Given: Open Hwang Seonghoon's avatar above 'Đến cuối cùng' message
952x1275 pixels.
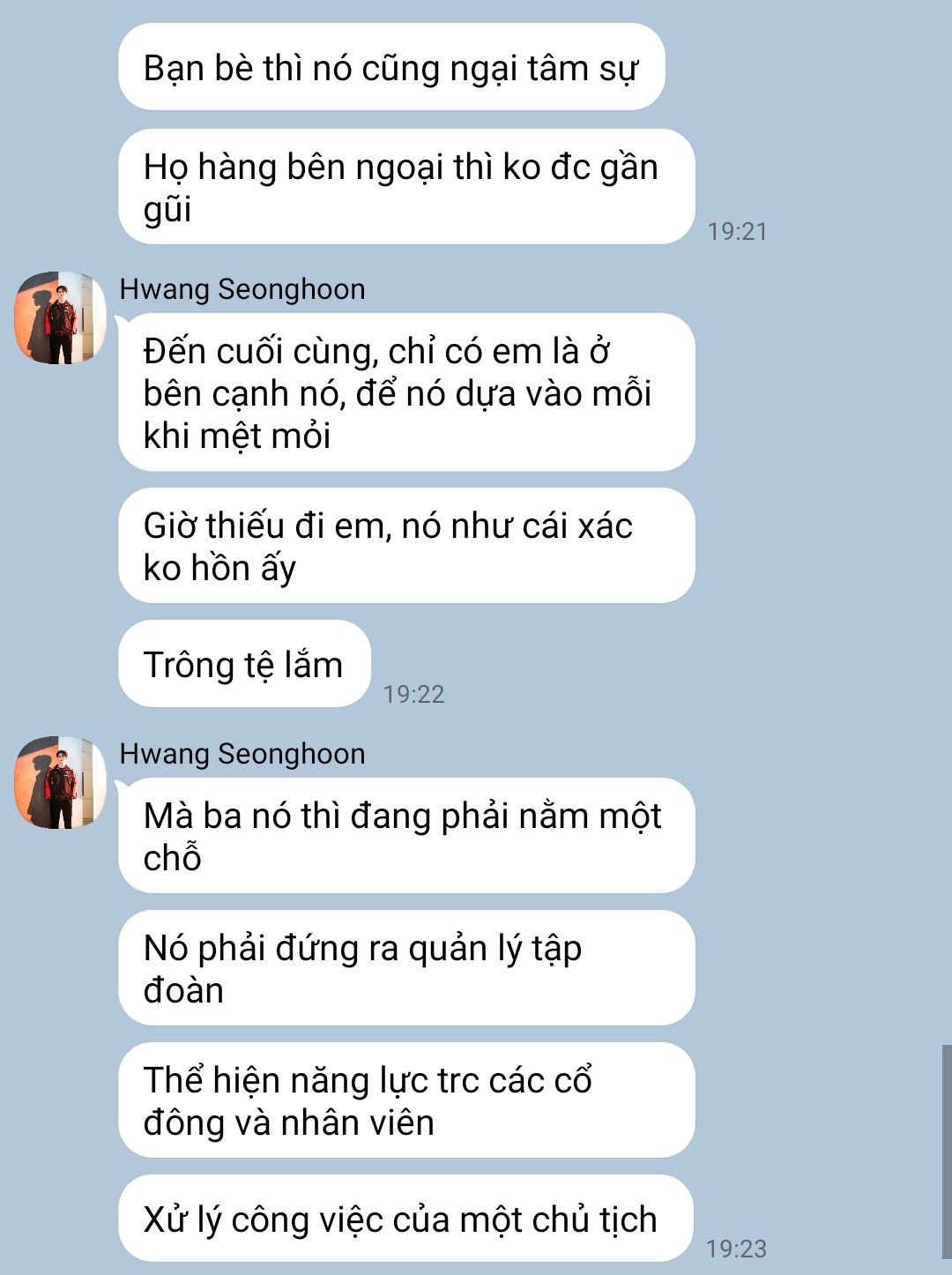Looking at the screenshot, I should click(x=60, y=317).
